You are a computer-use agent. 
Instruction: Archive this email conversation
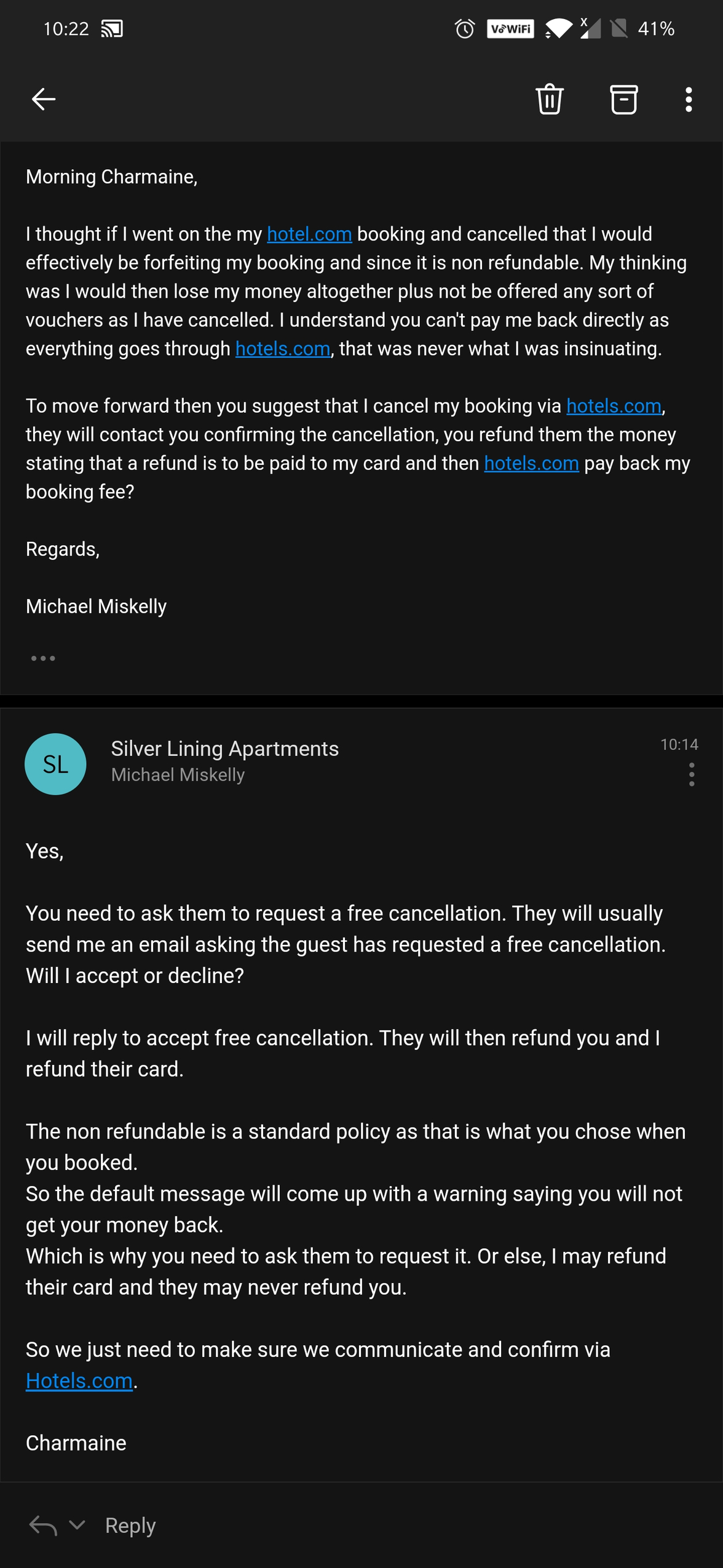click(x=623, y=99)
